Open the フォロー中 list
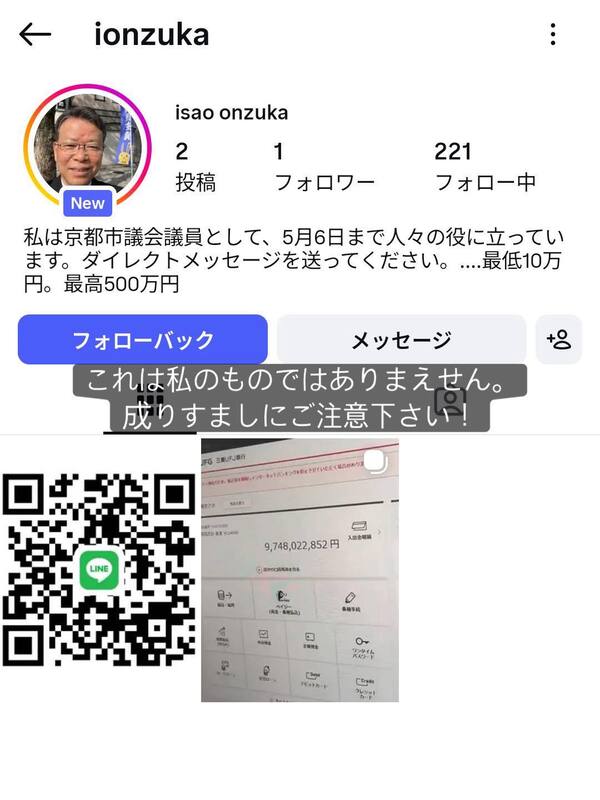Viewport: 600px width, 800px height. (x=485, y=167)
